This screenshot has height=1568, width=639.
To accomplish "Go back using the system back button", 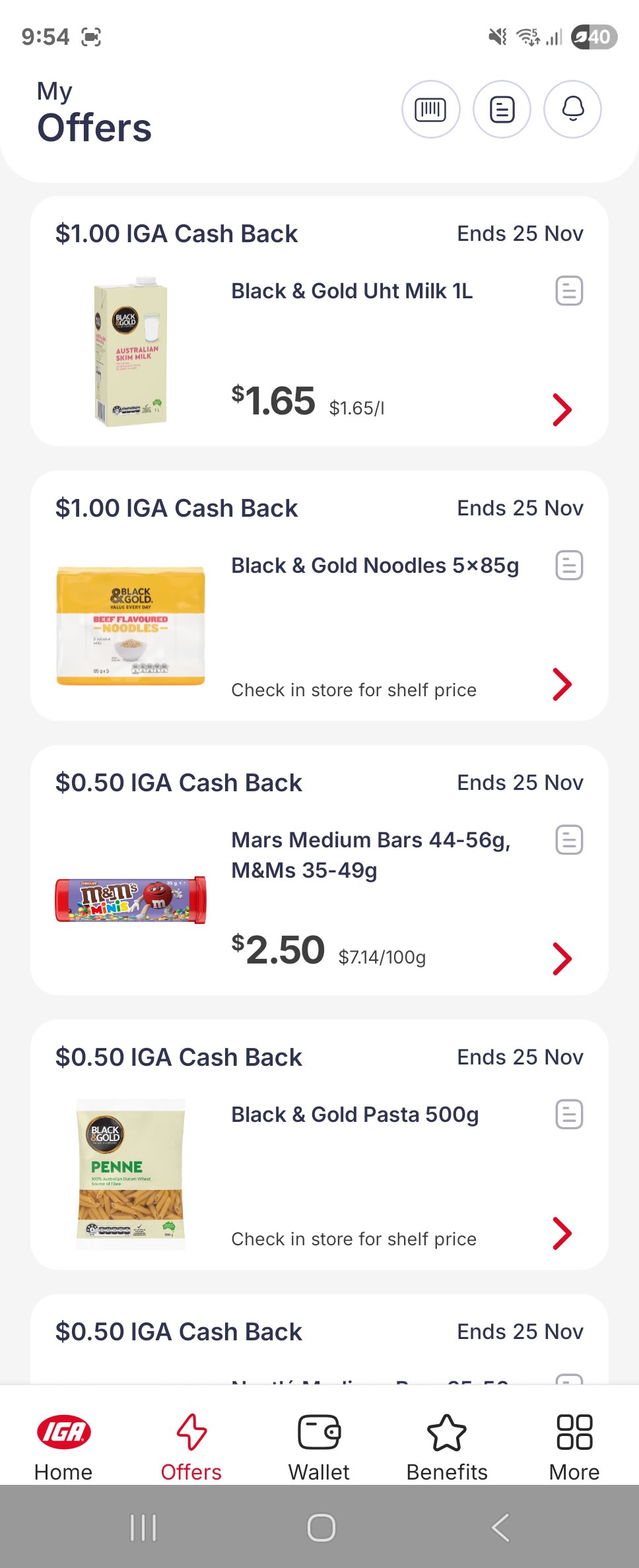I will 500,1527.
